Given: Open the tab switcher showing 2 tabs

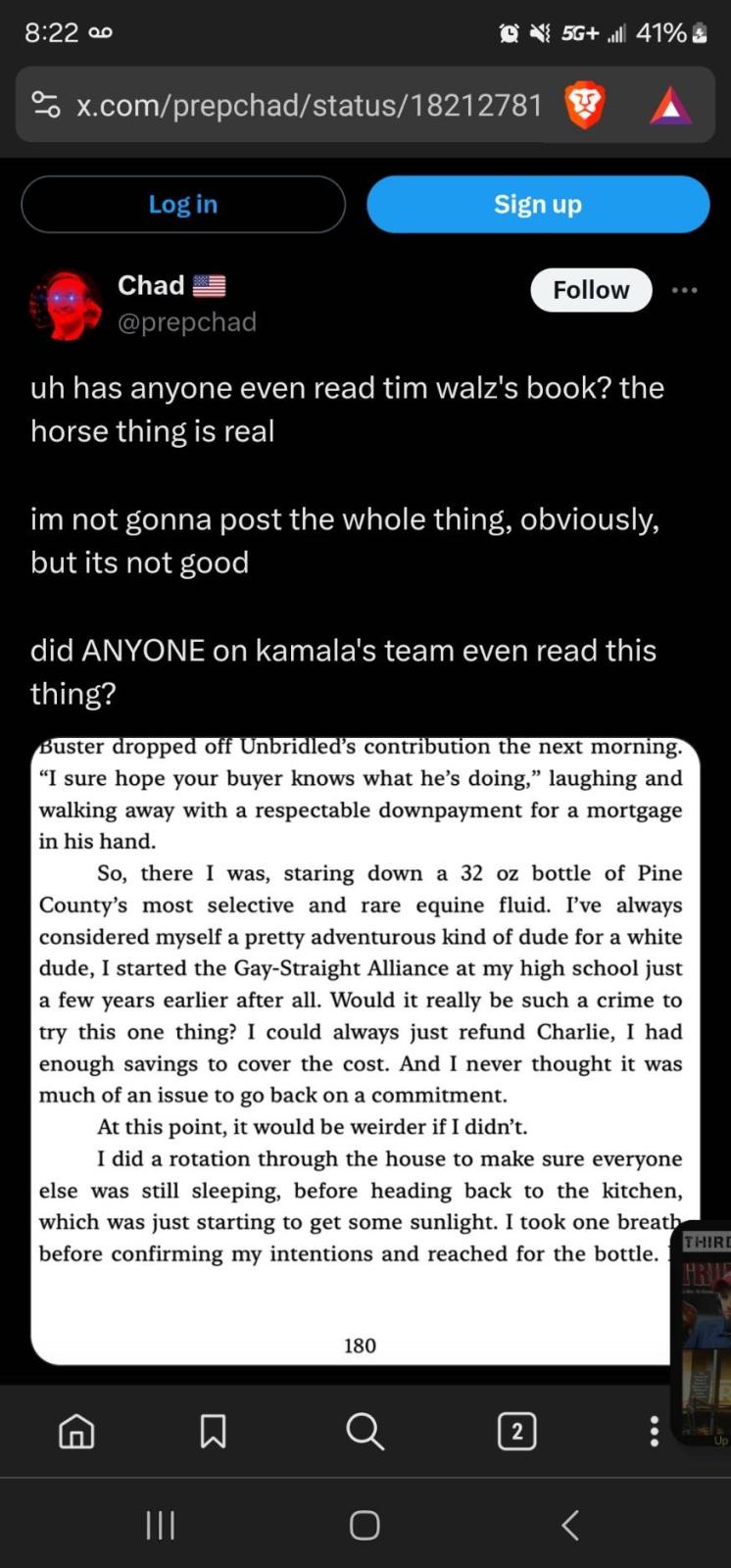Looking at the screenshot, I should point(516,1432).
